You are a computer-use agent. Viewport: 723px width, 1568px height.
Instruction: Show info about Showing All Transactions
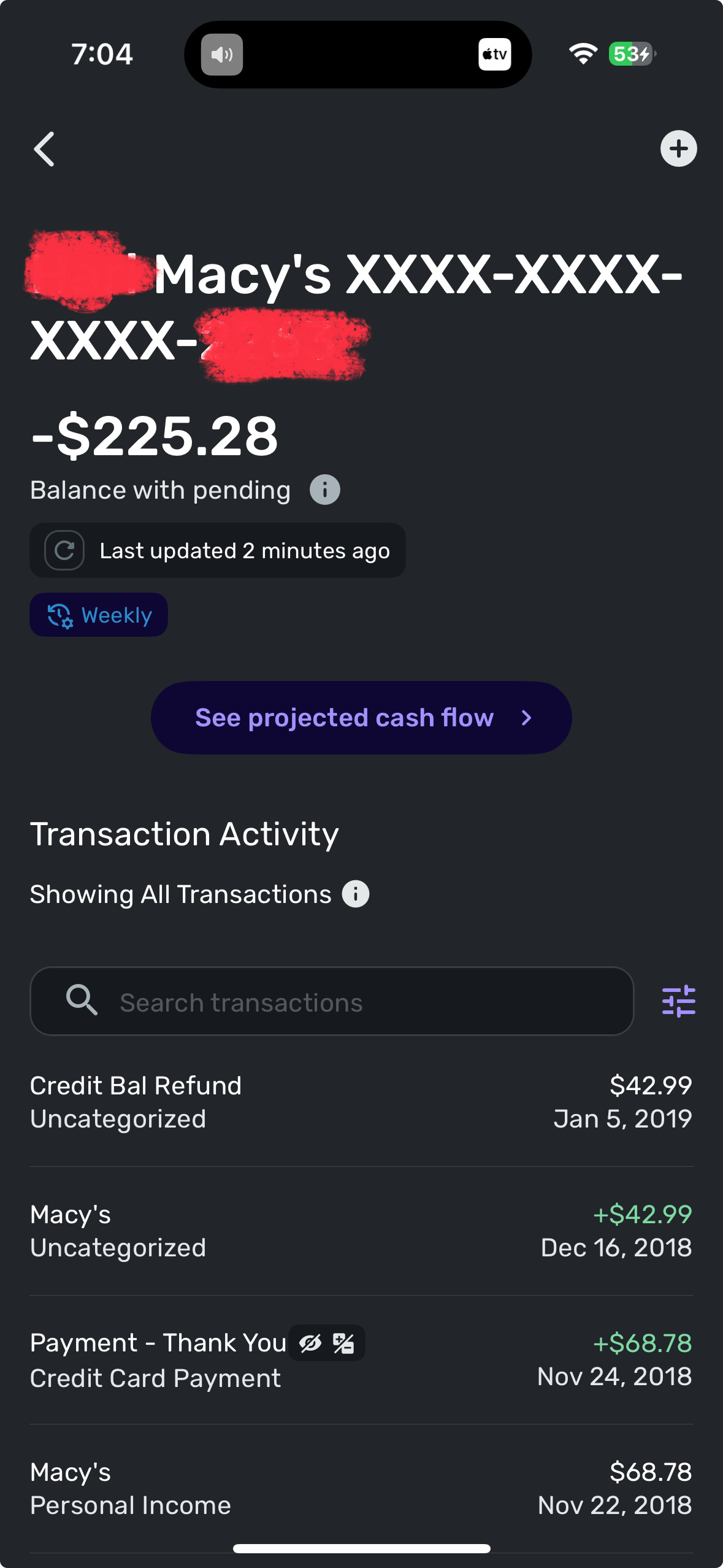tap(356, 894)
